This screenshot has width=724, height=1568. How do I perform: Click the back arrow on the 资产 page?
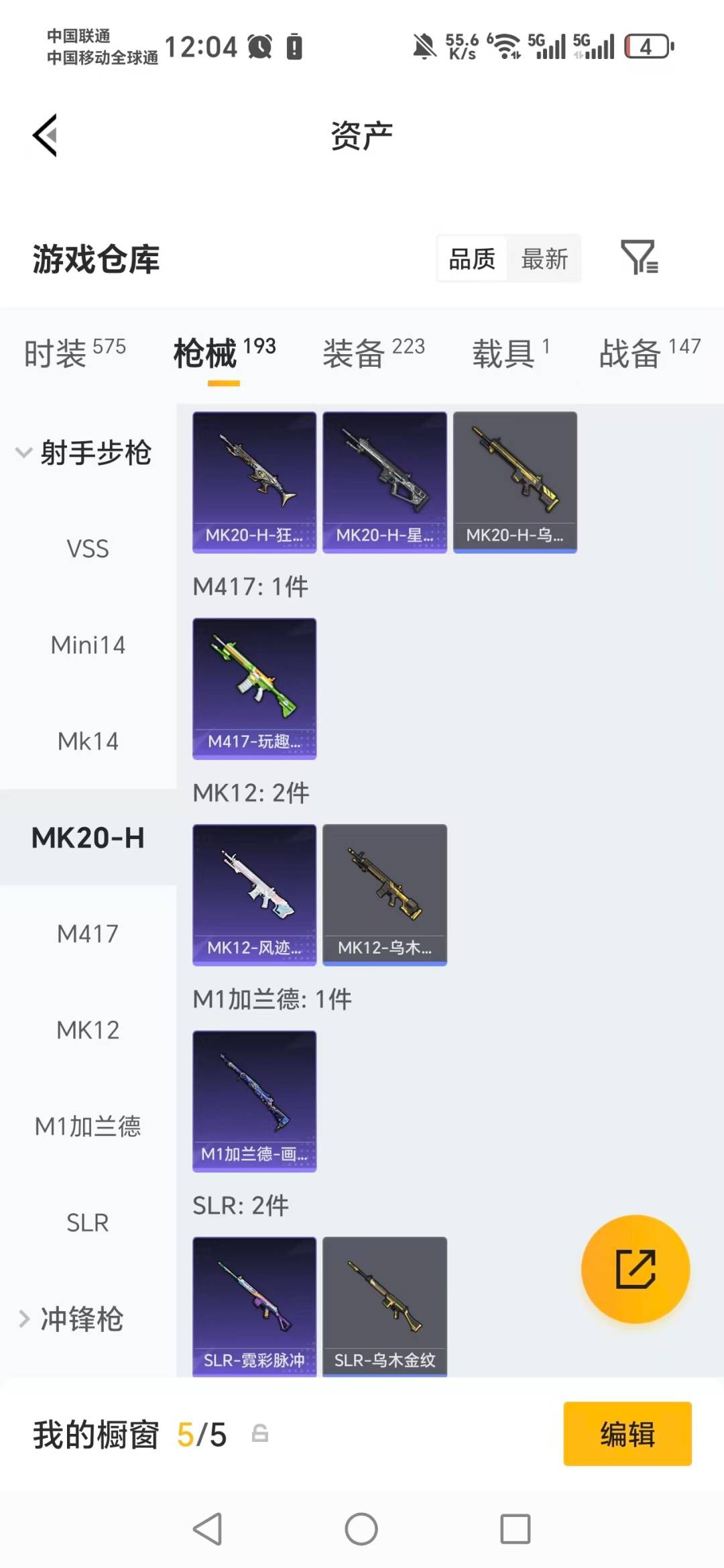[45, 134]
